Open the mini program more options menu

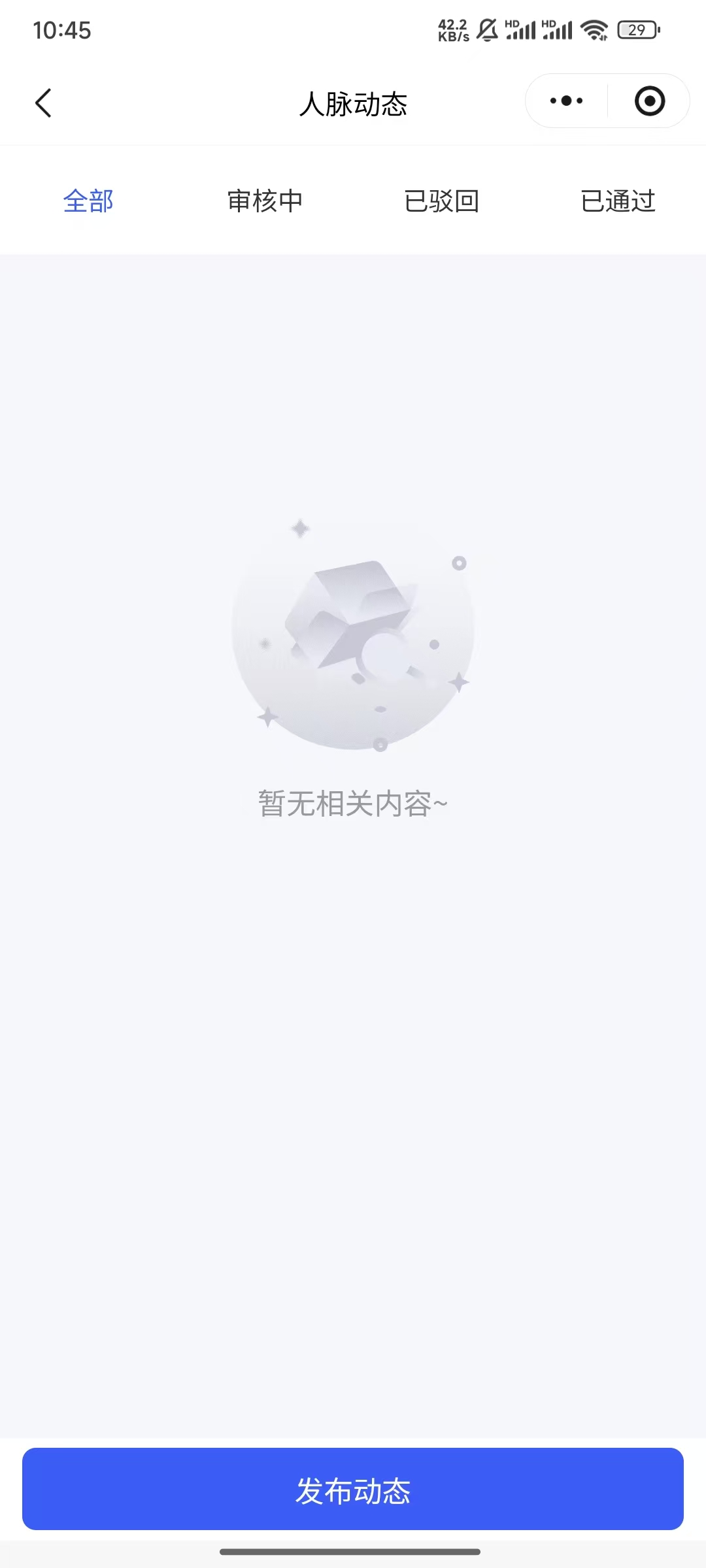point(566,101)
